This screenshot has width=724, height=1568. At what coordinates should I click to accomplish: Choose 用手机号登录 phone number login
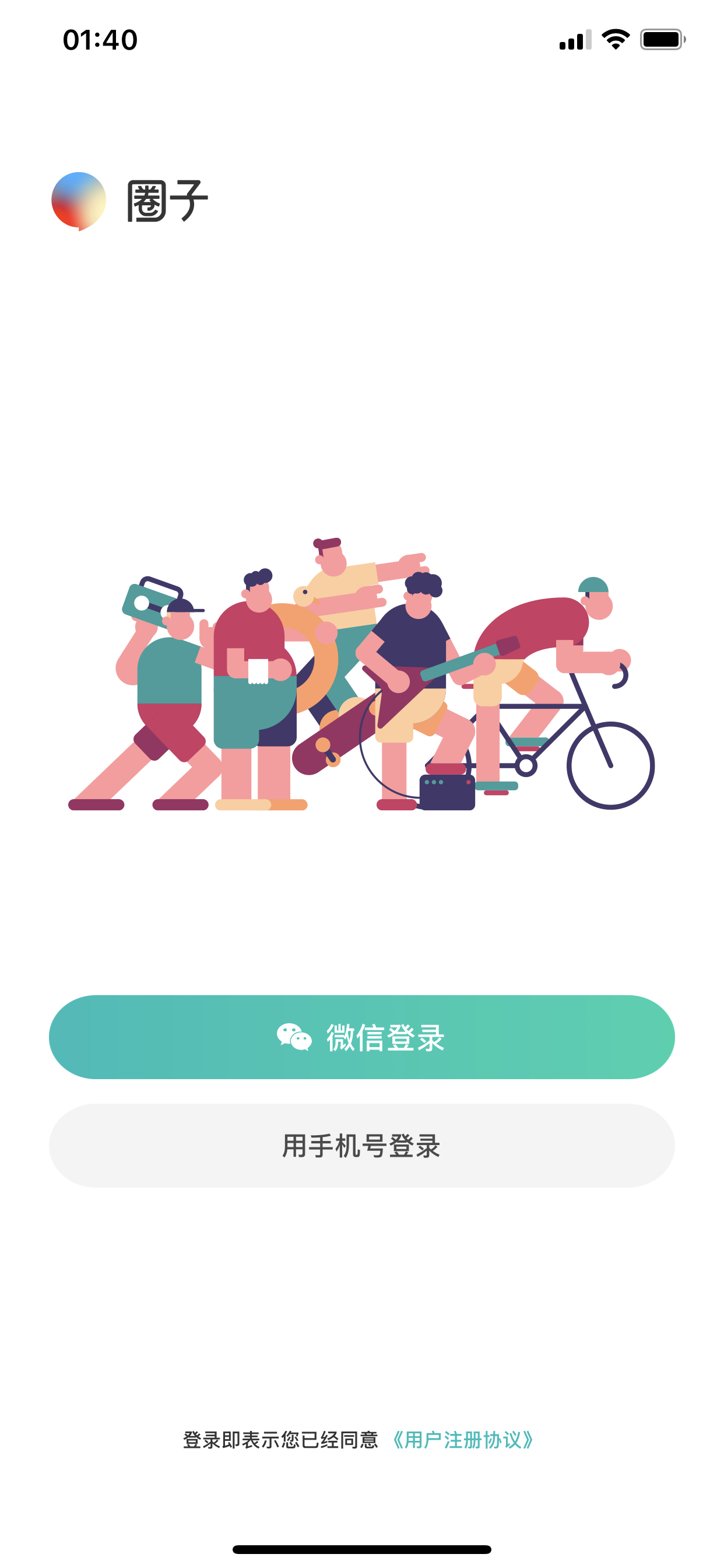pos(361,1146)
